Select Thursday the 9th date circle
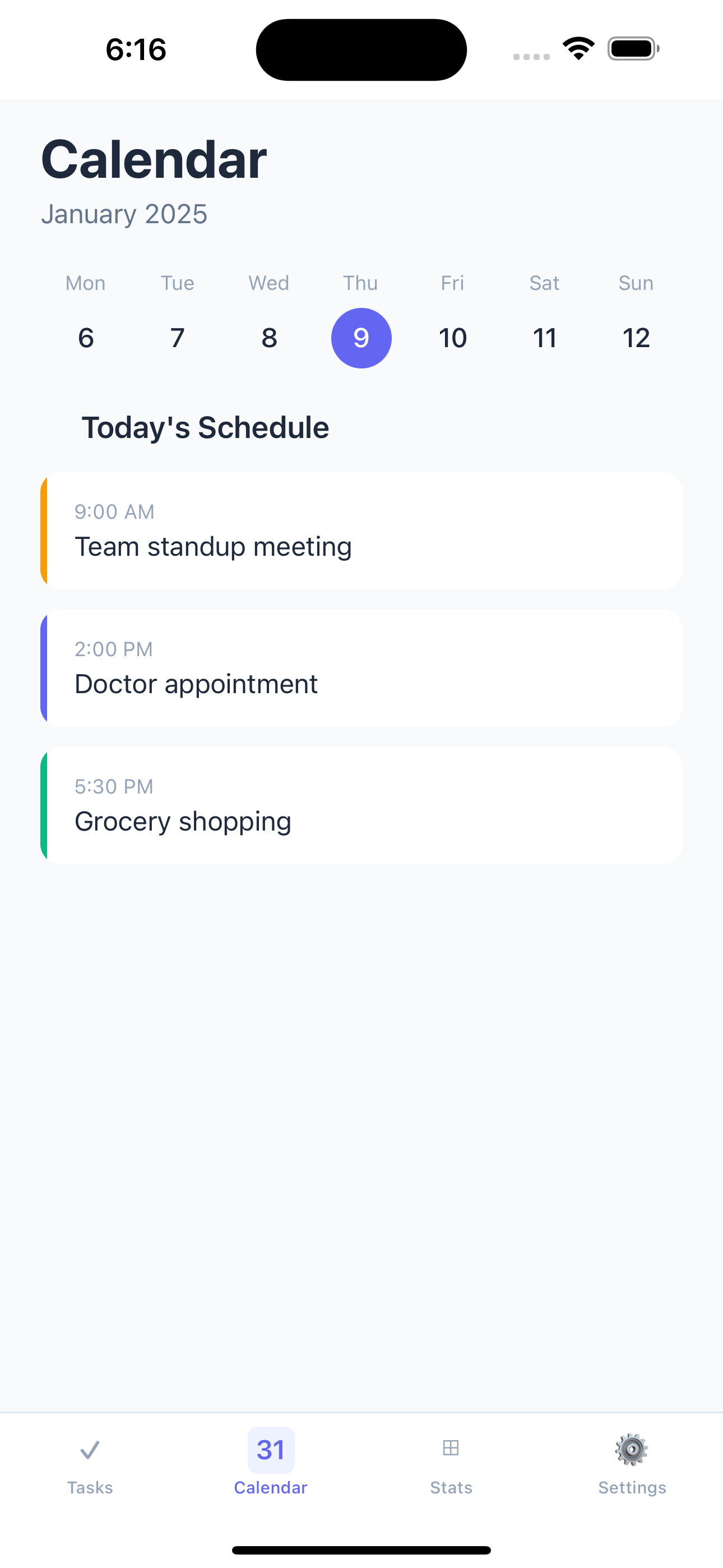The width and height of the screenshot is (723, 1568). click(x=361, y=337)
